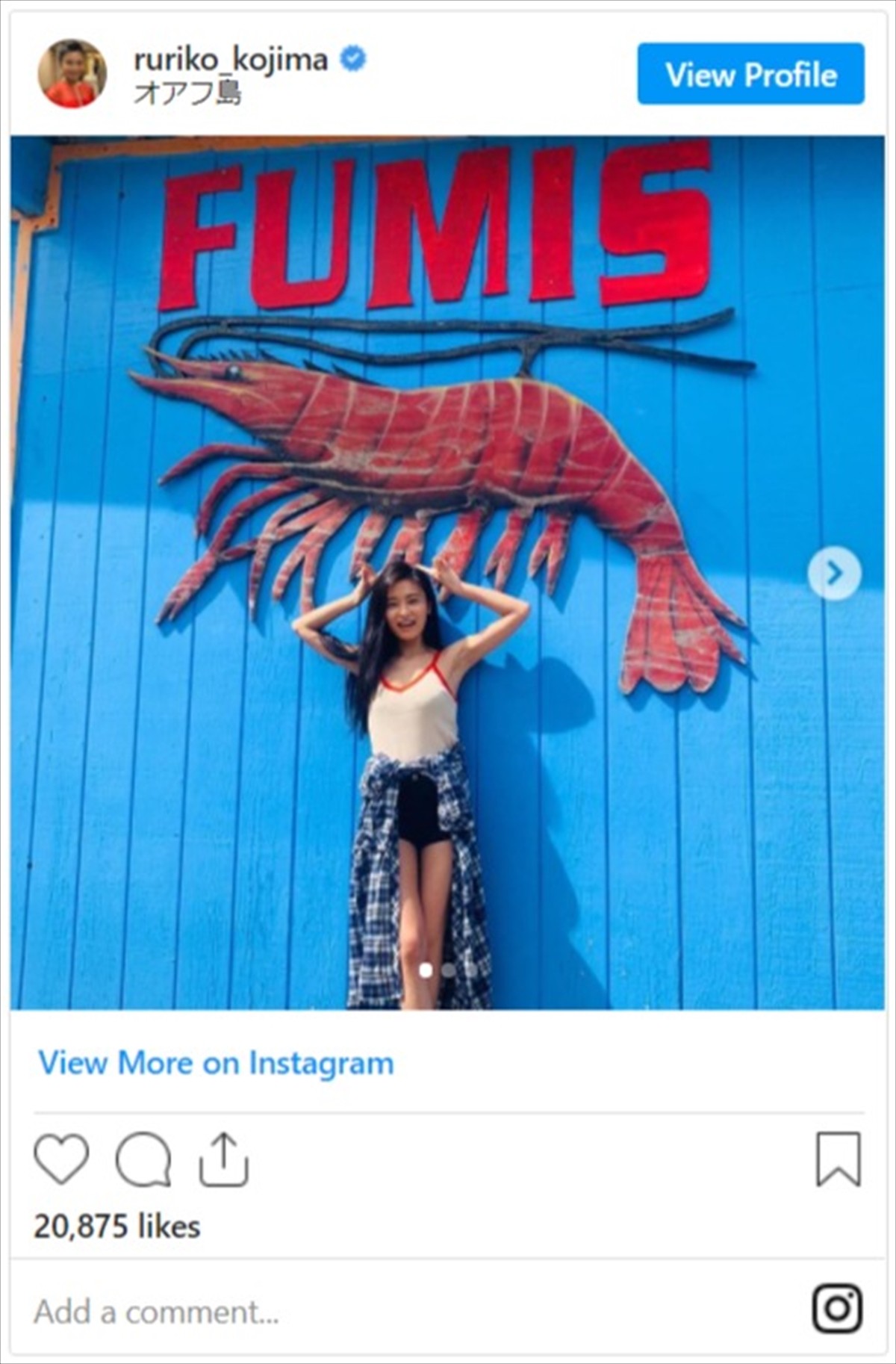Bookmark this post
896x1364 pixels.
838,1159
